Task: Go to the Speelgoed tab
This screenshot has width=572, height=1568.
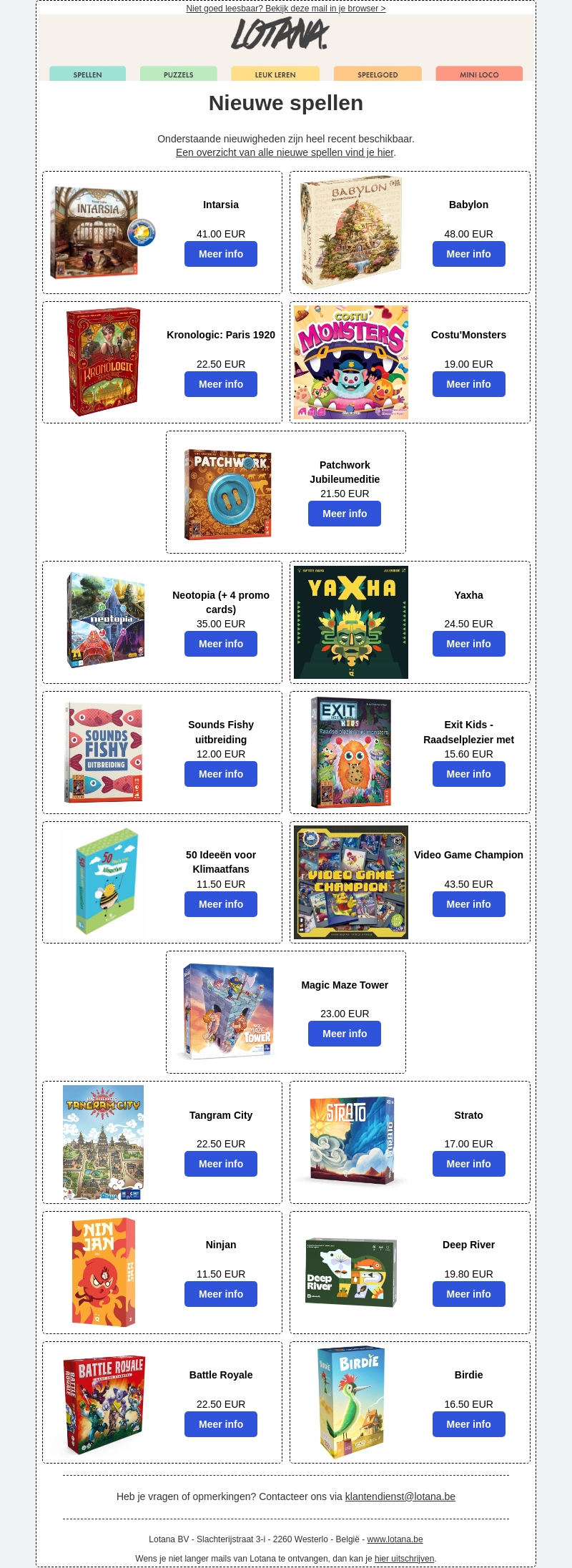Action: coord(378,74)
